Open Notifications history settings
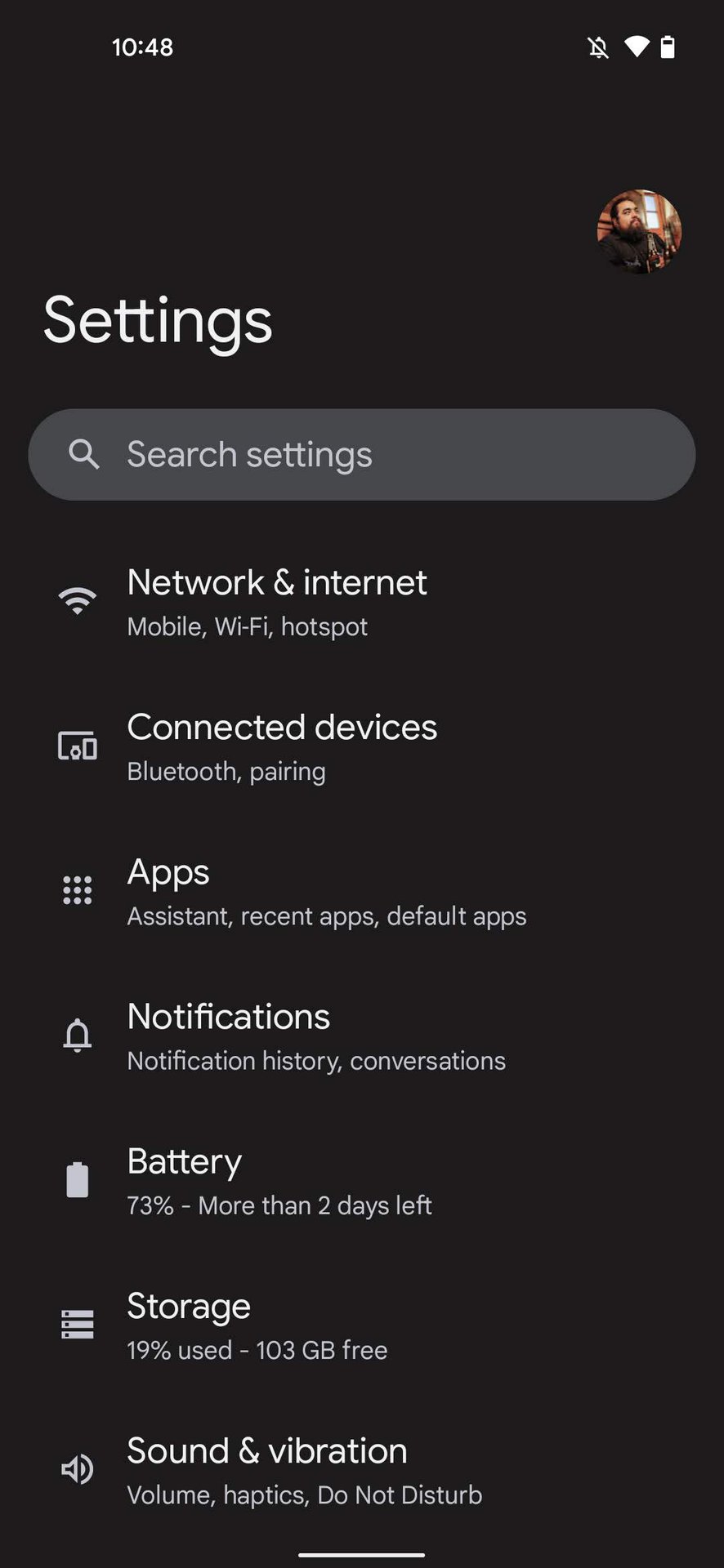 point(315,1036)
